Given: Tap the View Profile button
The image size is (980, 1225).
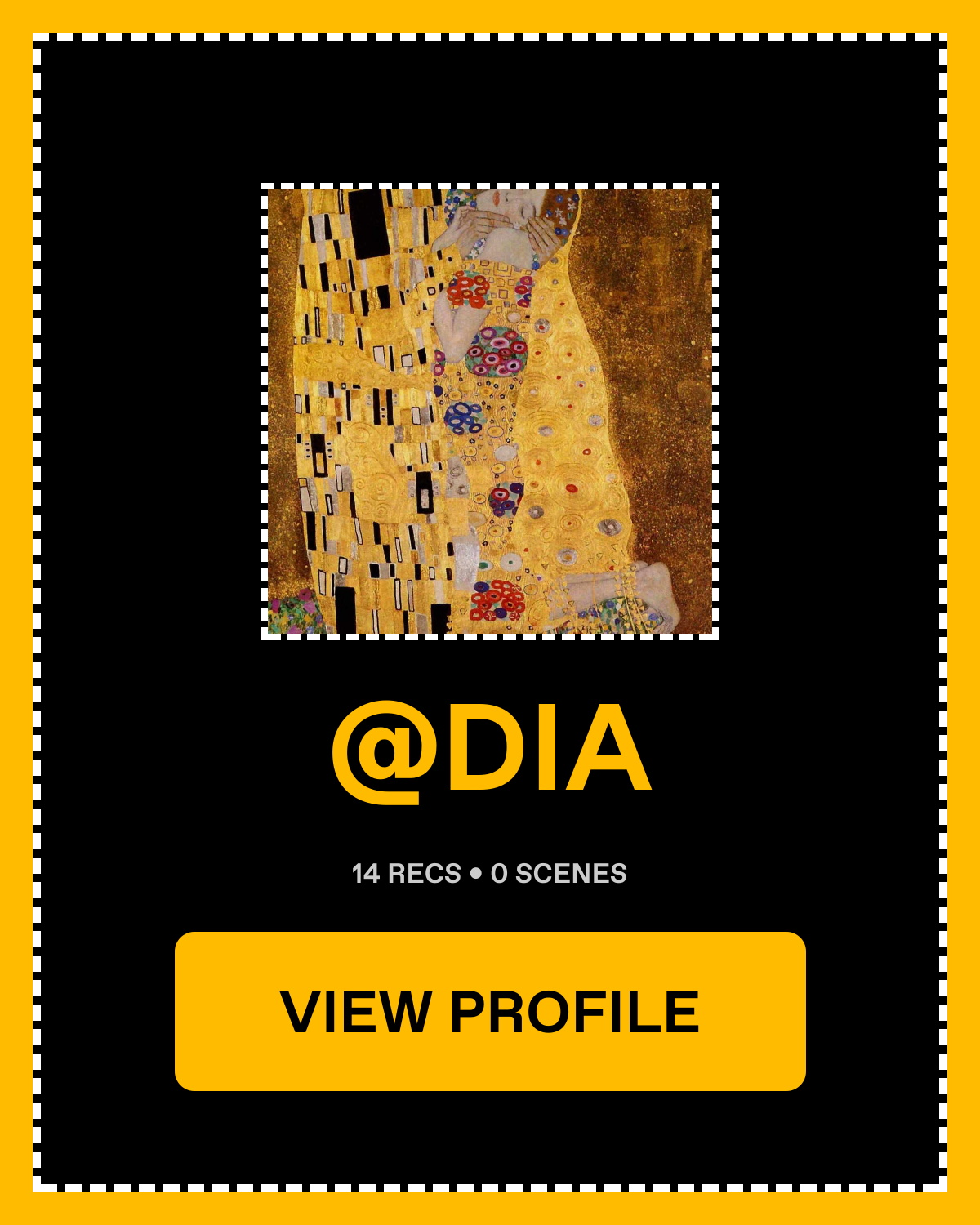Looking at the screenshot, I should click(x=490, y=1011).
